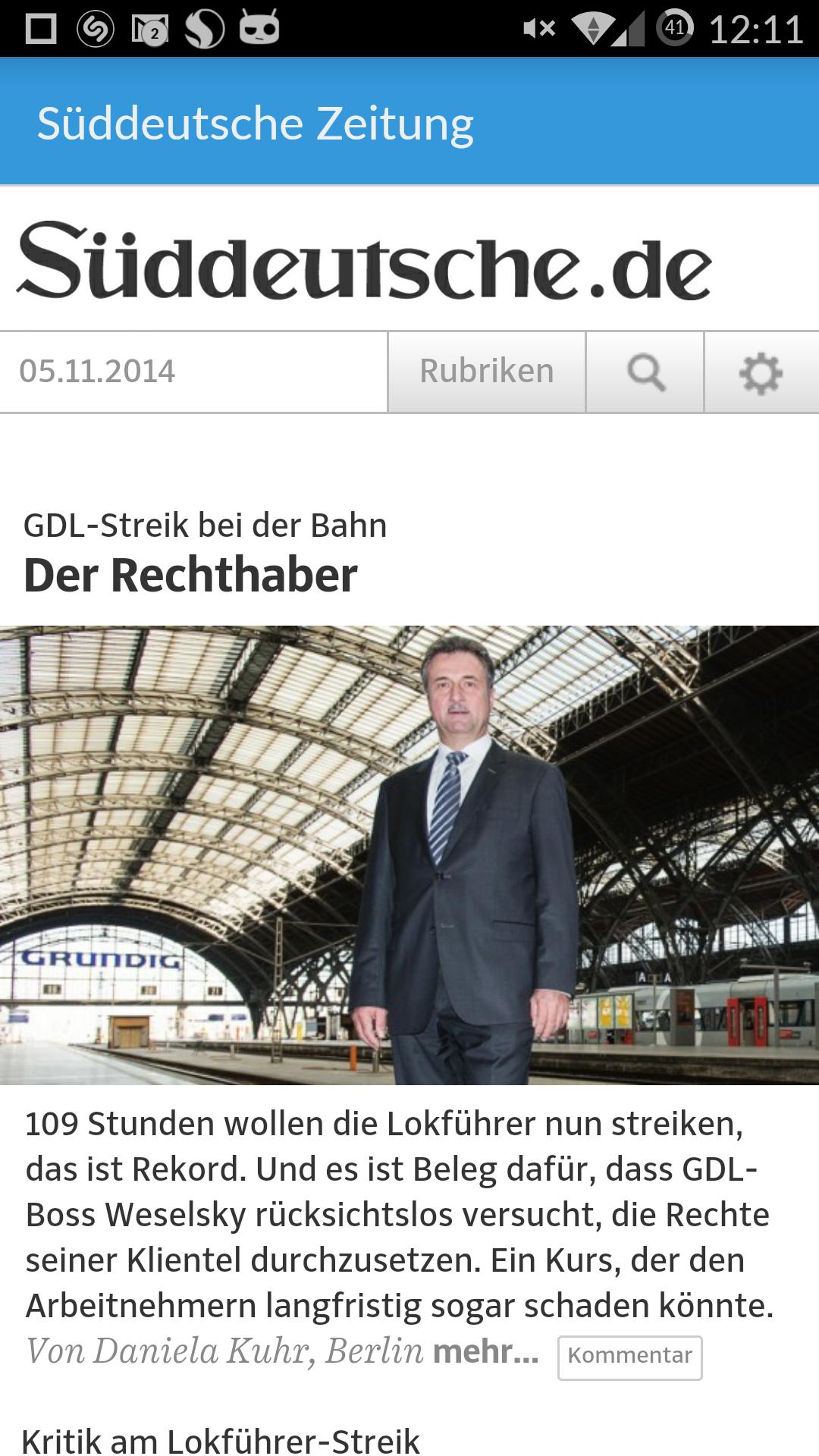The image size is (819, 1456).
Task: Tap the Kommentar tag
Action: (629, 1355)
